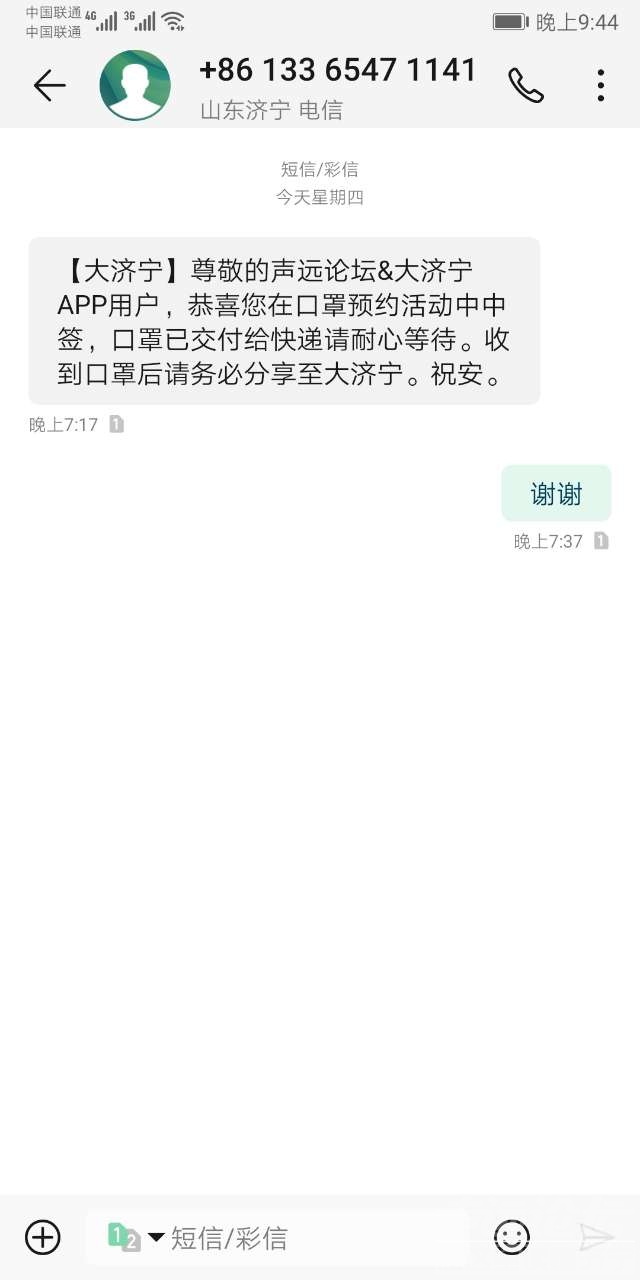Open the contact avatar for +86 133 6547 1141

tap(135, 86)
